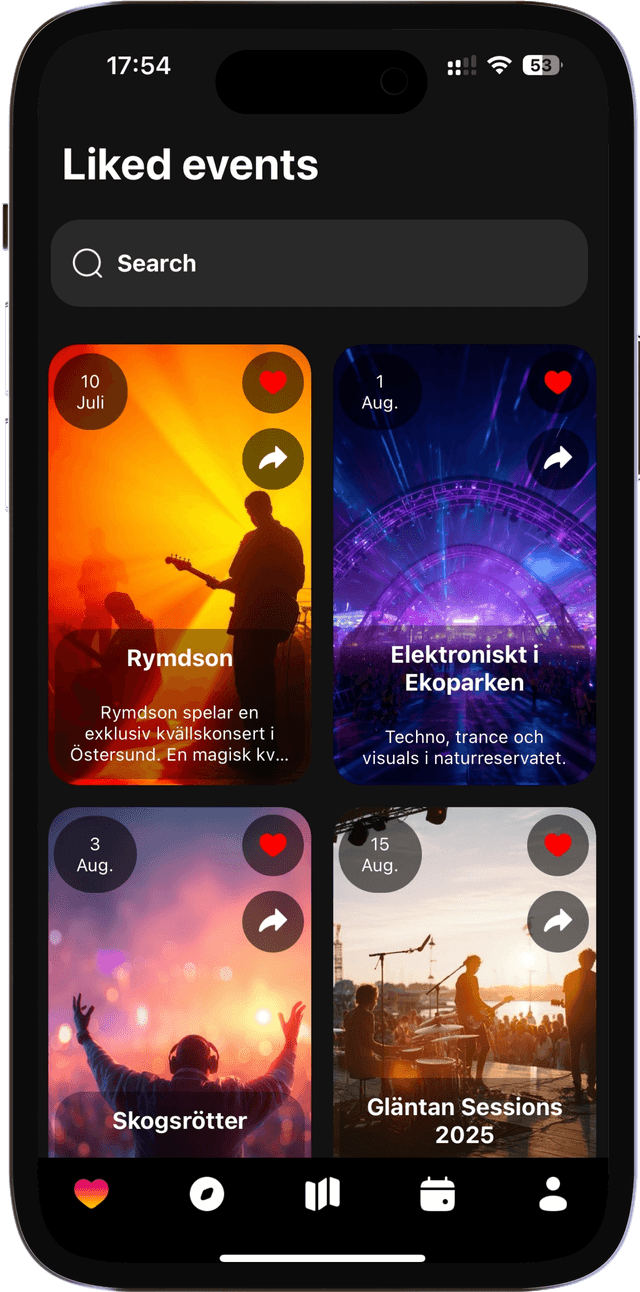Switch to the map tab
The image size is (640, 1292).
[x=322, y=1193]
